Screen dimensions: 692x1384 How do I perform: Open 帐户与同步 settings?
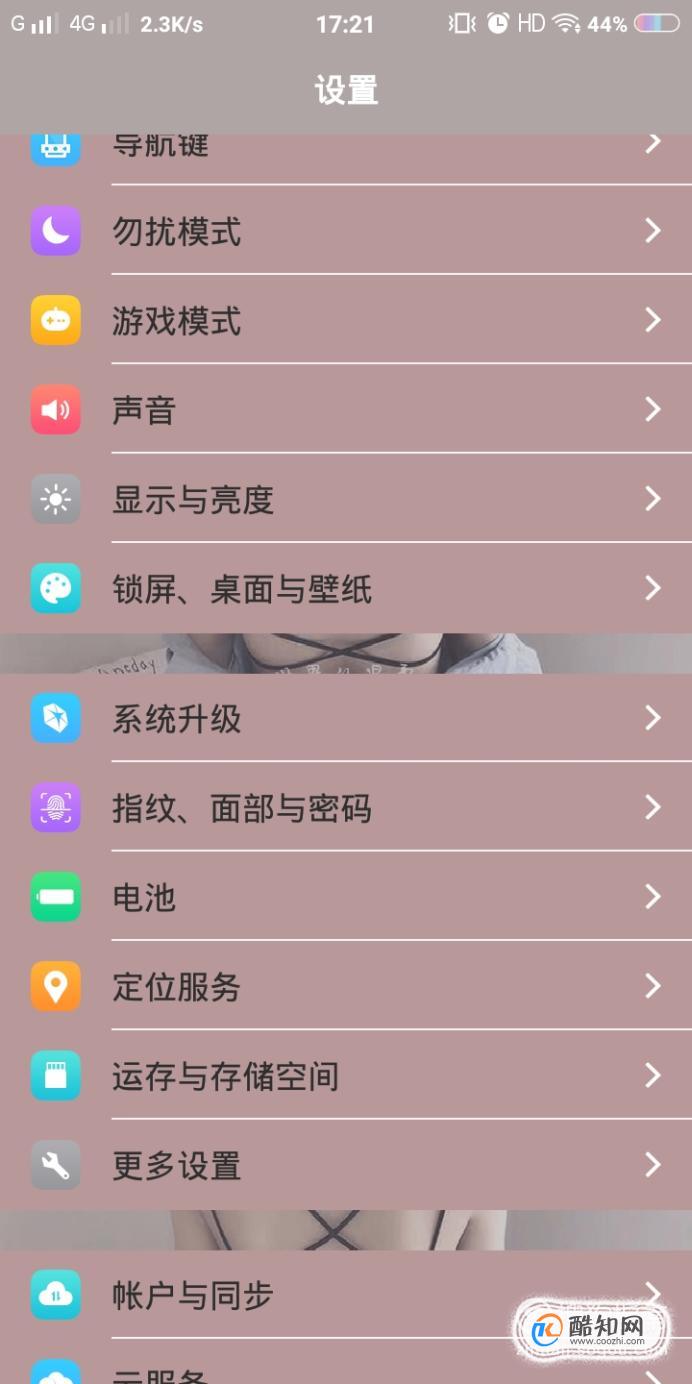[x=300, y=1295]
